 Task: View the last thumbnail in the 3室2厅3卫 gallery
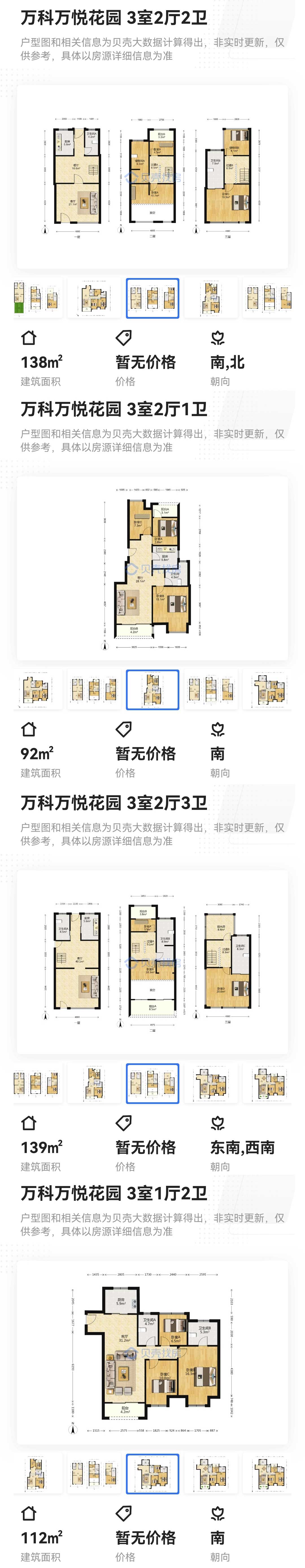point(271,1083)
